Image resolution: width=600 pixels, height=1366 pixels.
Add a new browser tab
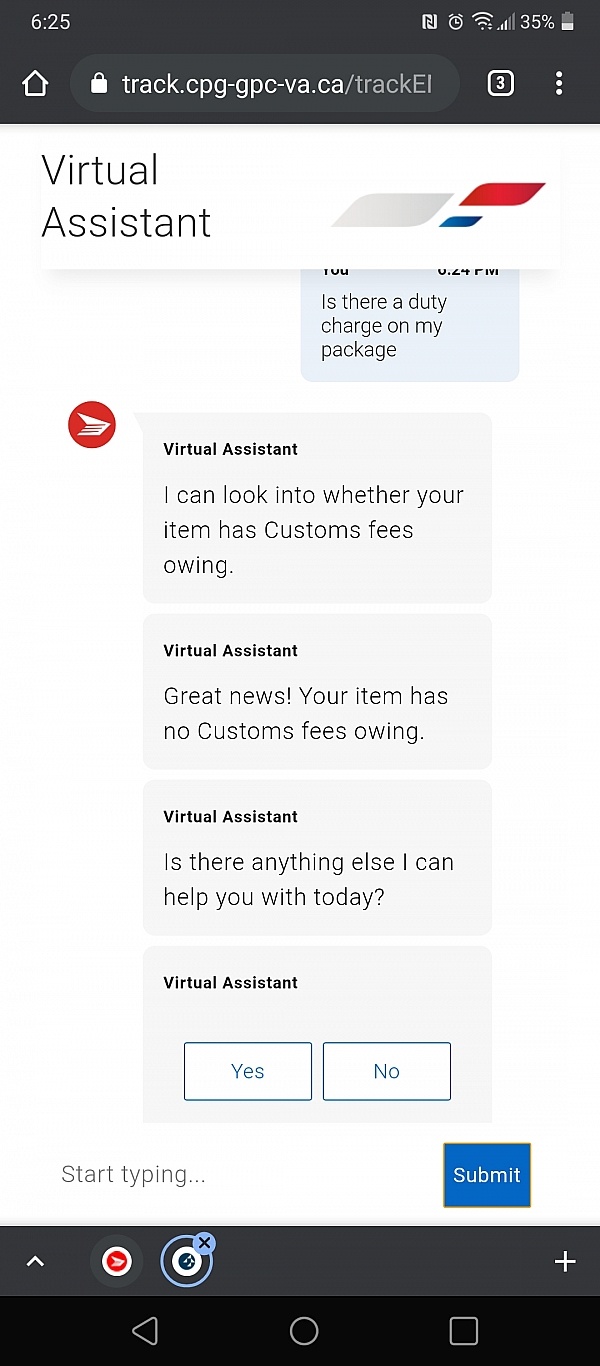click(565, 1262)
